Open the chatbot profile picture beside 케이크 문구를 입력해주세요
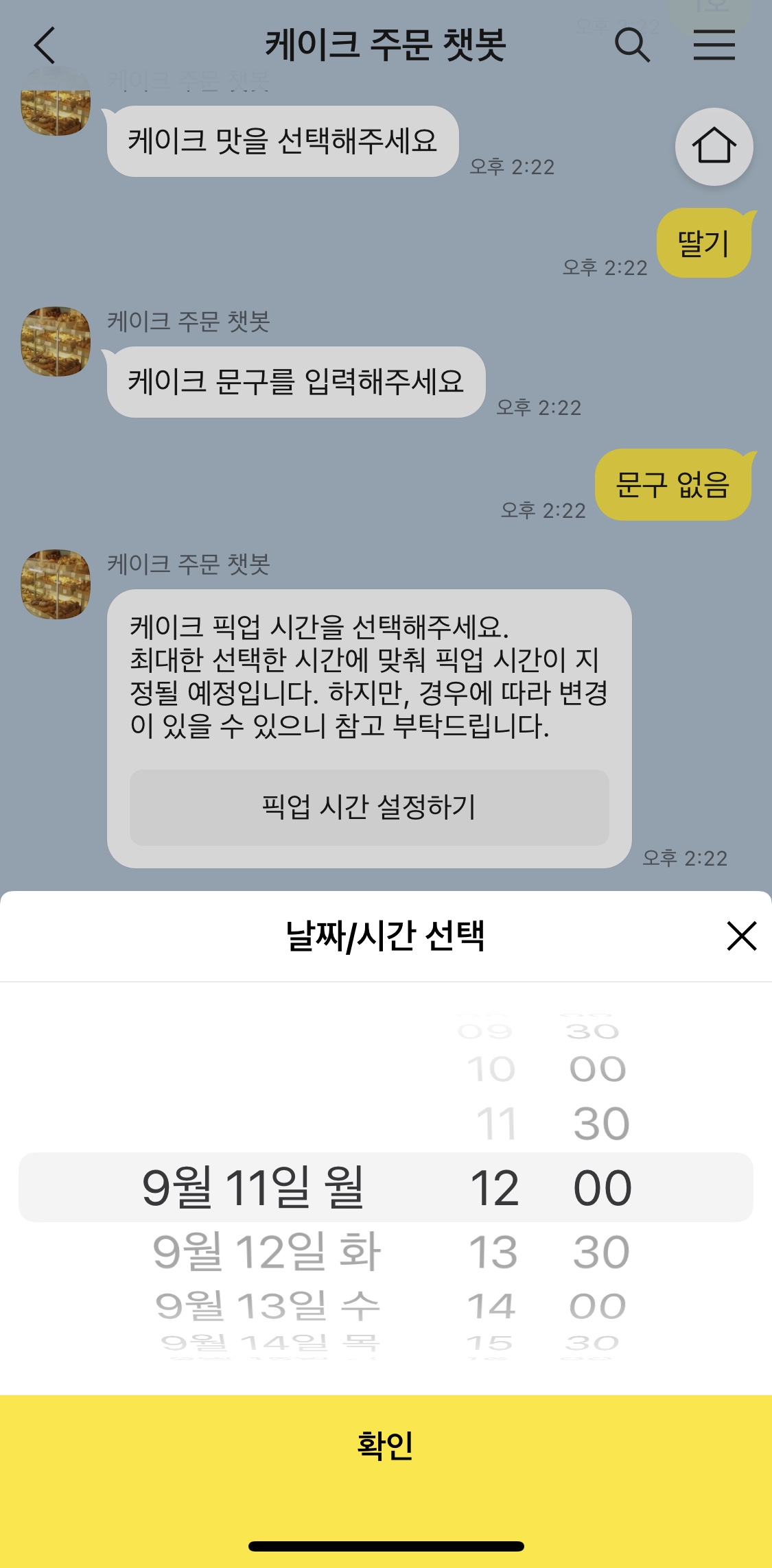Screen dimensions: 772x1568 click(56, 342)
